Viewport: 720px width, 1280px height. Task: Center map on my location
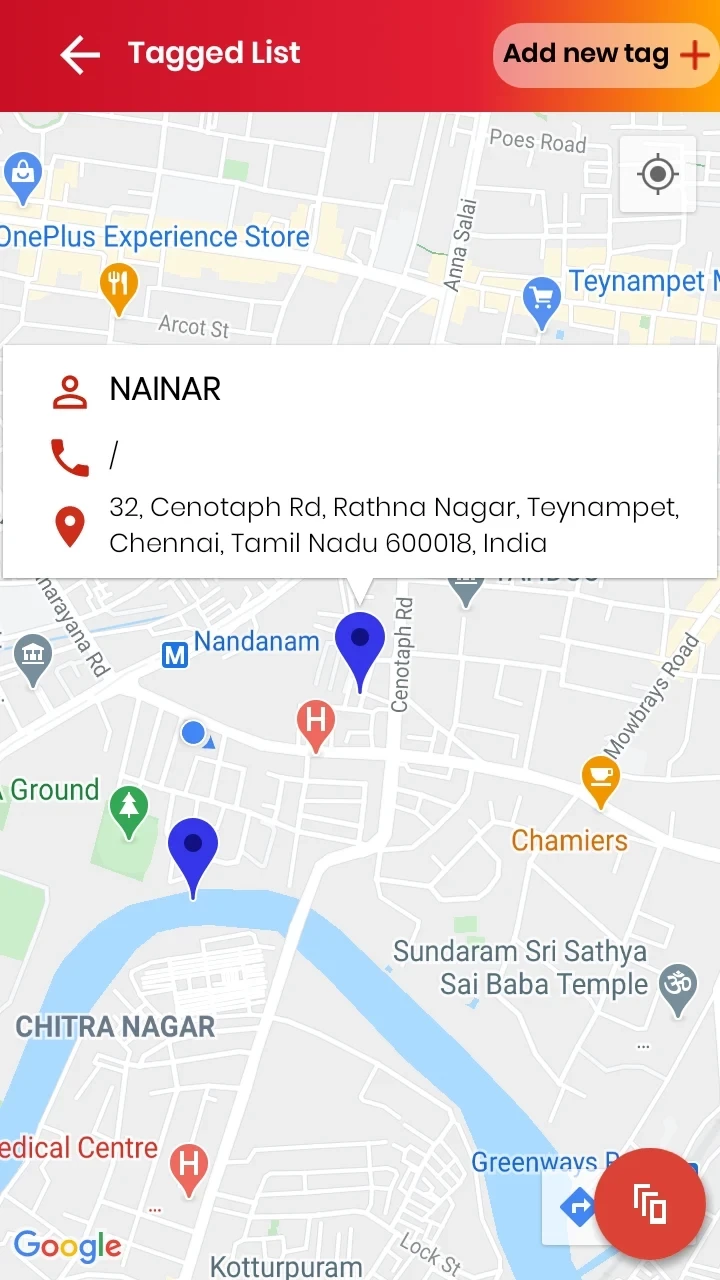point(657,175)
